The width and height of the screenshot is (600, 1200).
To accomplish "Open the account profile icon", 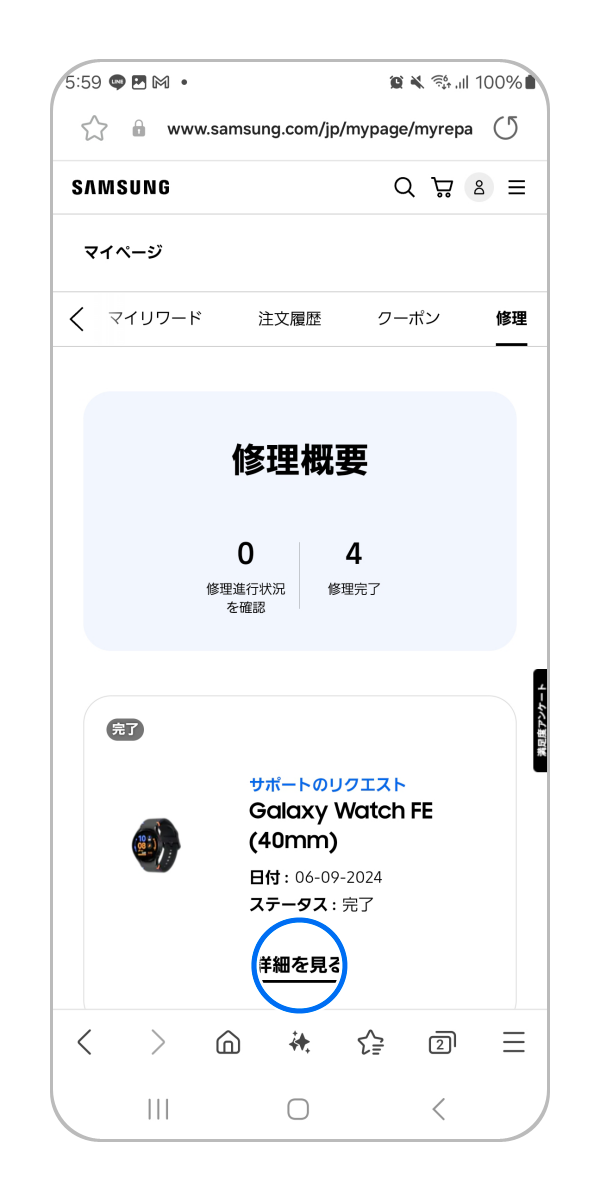I will click(479, 187).
